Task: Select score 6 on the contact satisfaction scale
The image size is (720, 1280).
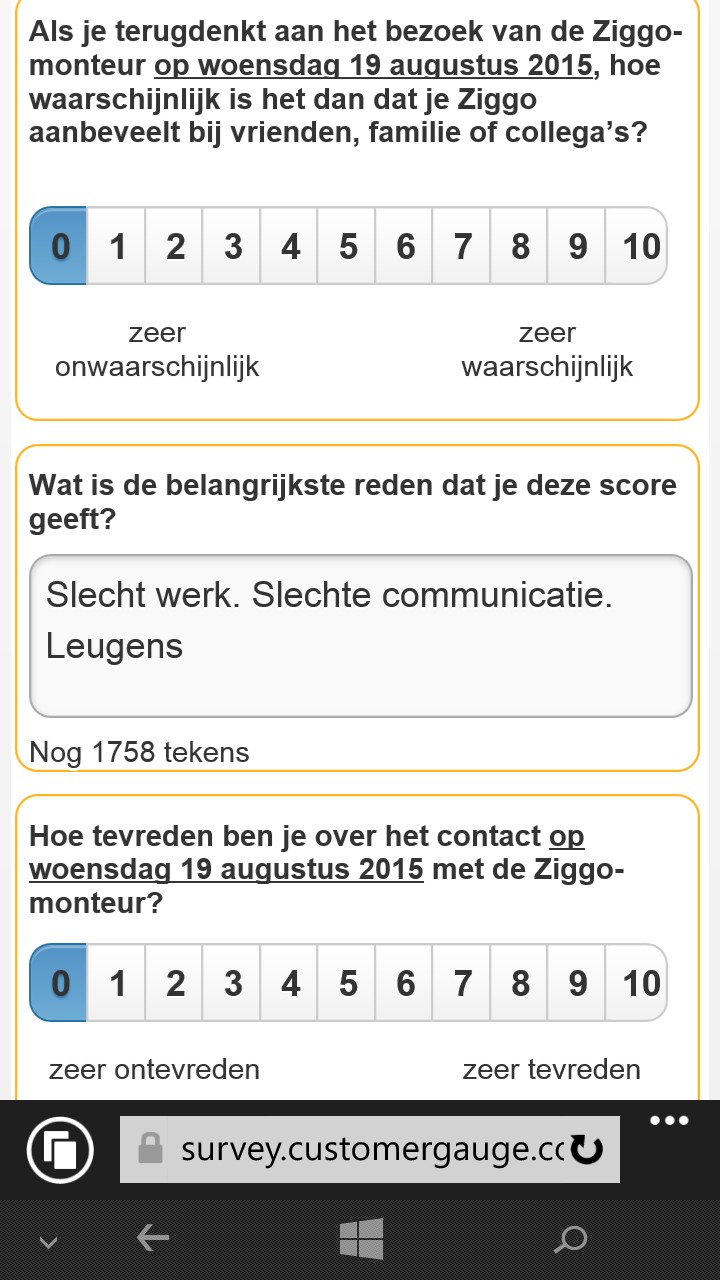Action: click(405, 983)
